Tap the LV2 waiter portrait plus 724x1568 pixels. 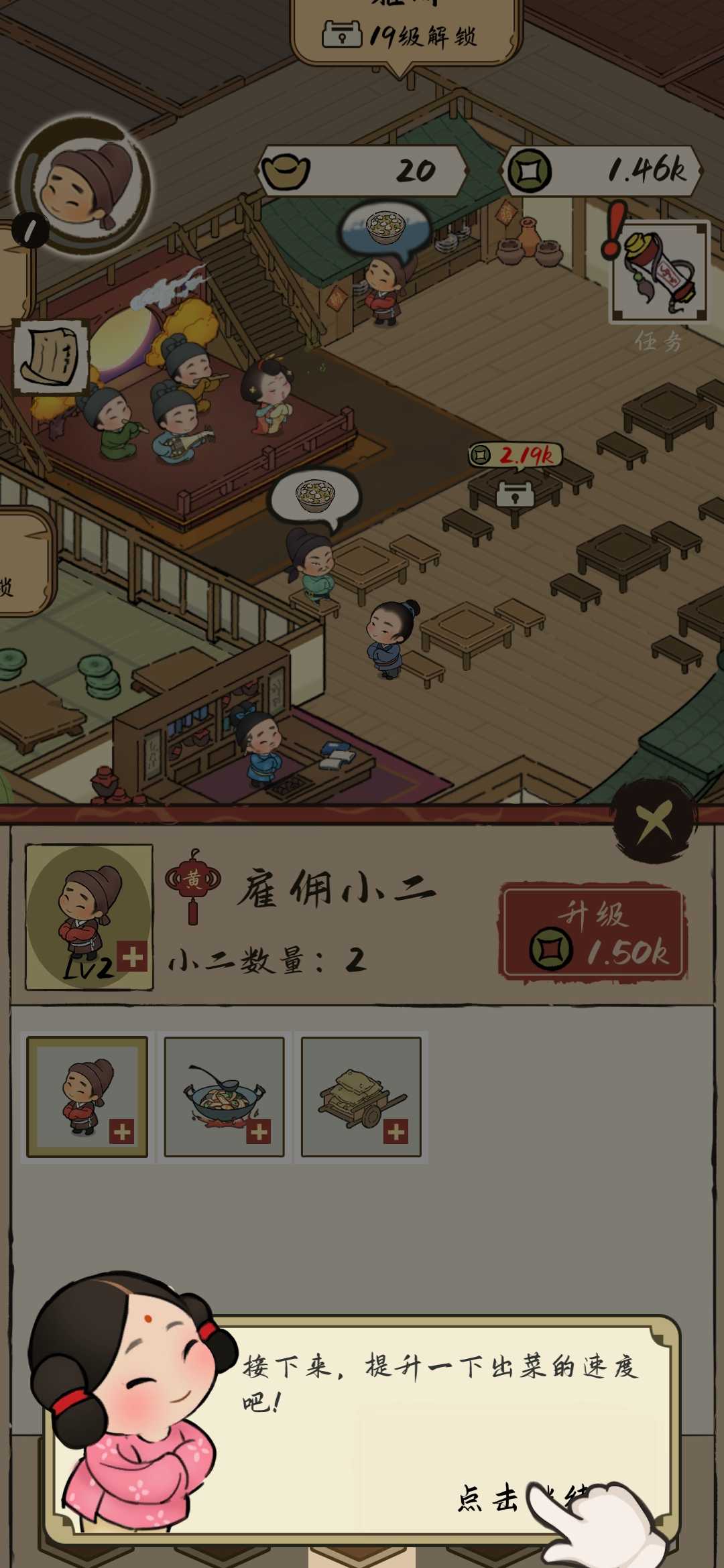click(x=132, y=956)
